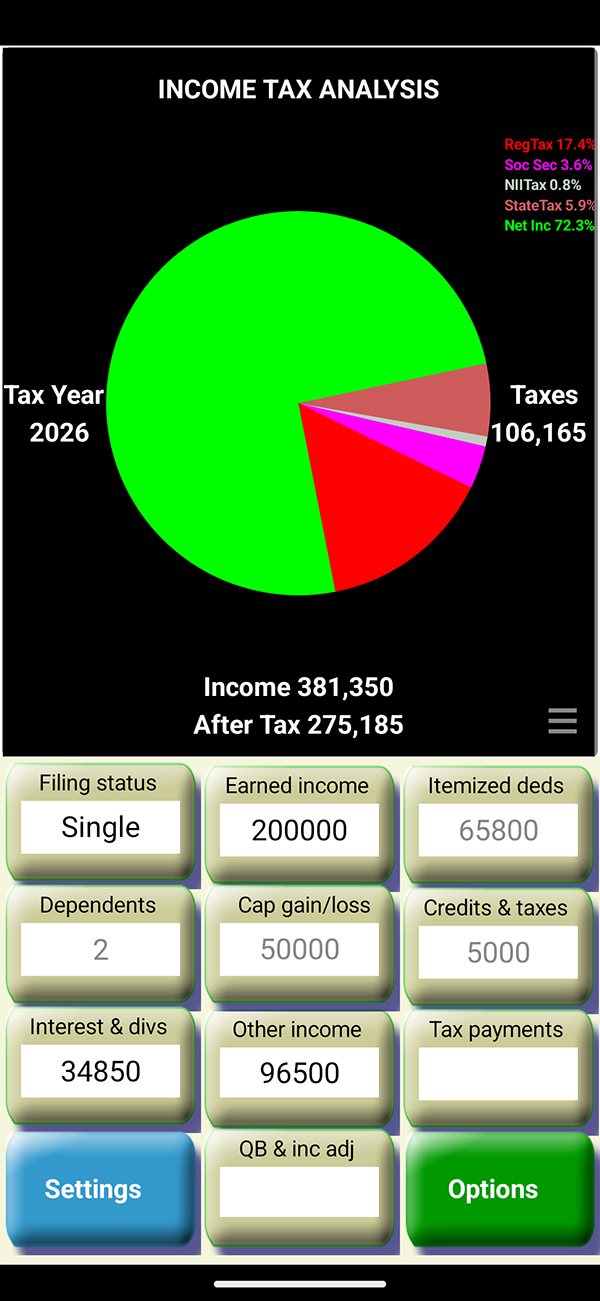Enter Tax payments amount
Viewport: 600px width, 1301px height.
point(498,1073)
